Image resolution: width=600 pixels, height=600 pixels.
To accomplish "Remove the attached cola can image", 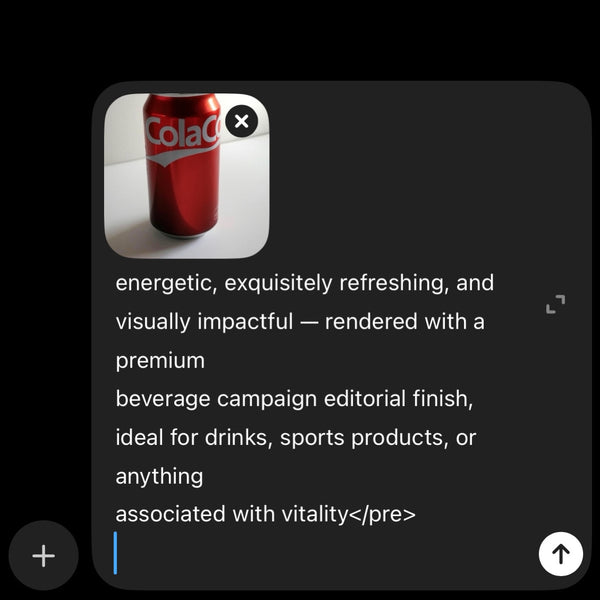I will (242, 122).
